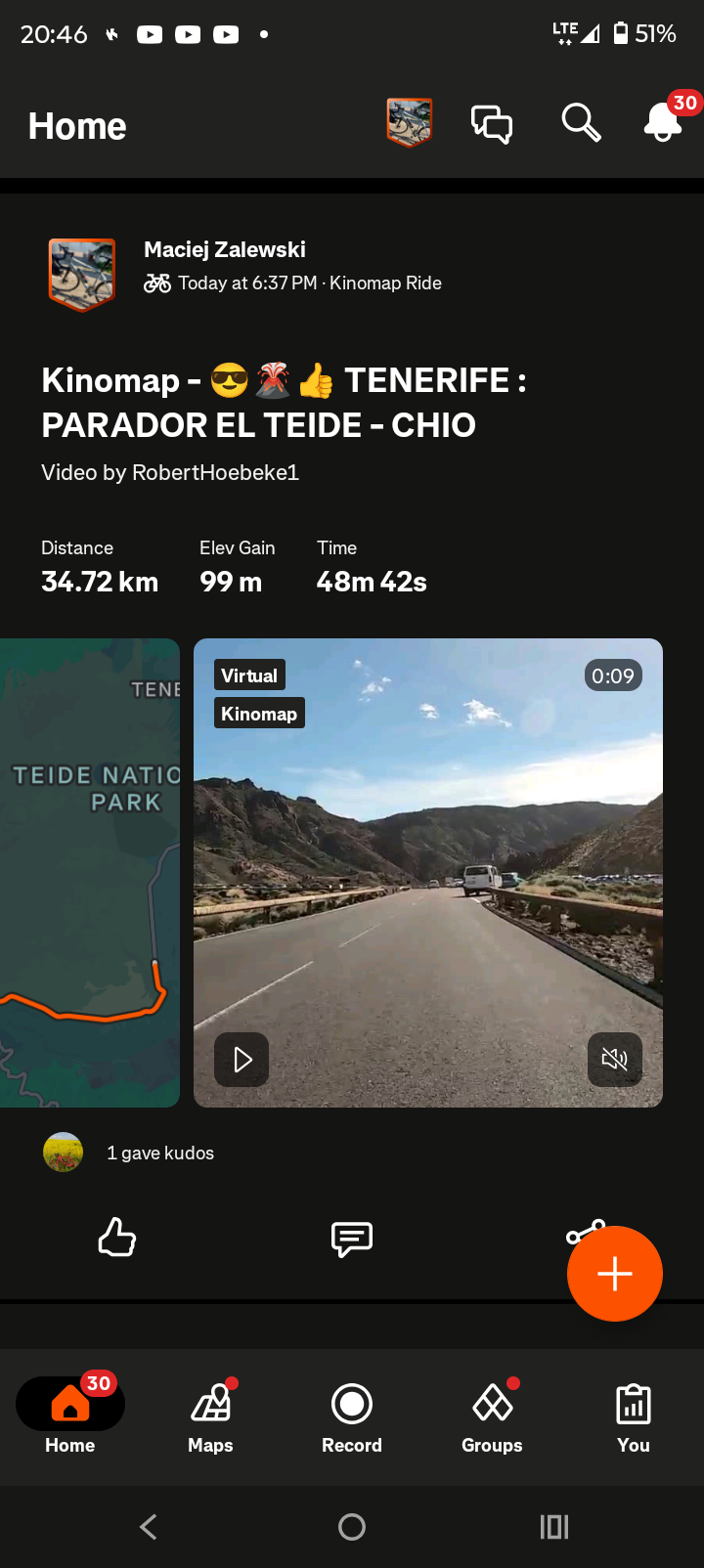Open the notifications bell
704x1568 pixels.
663,123
